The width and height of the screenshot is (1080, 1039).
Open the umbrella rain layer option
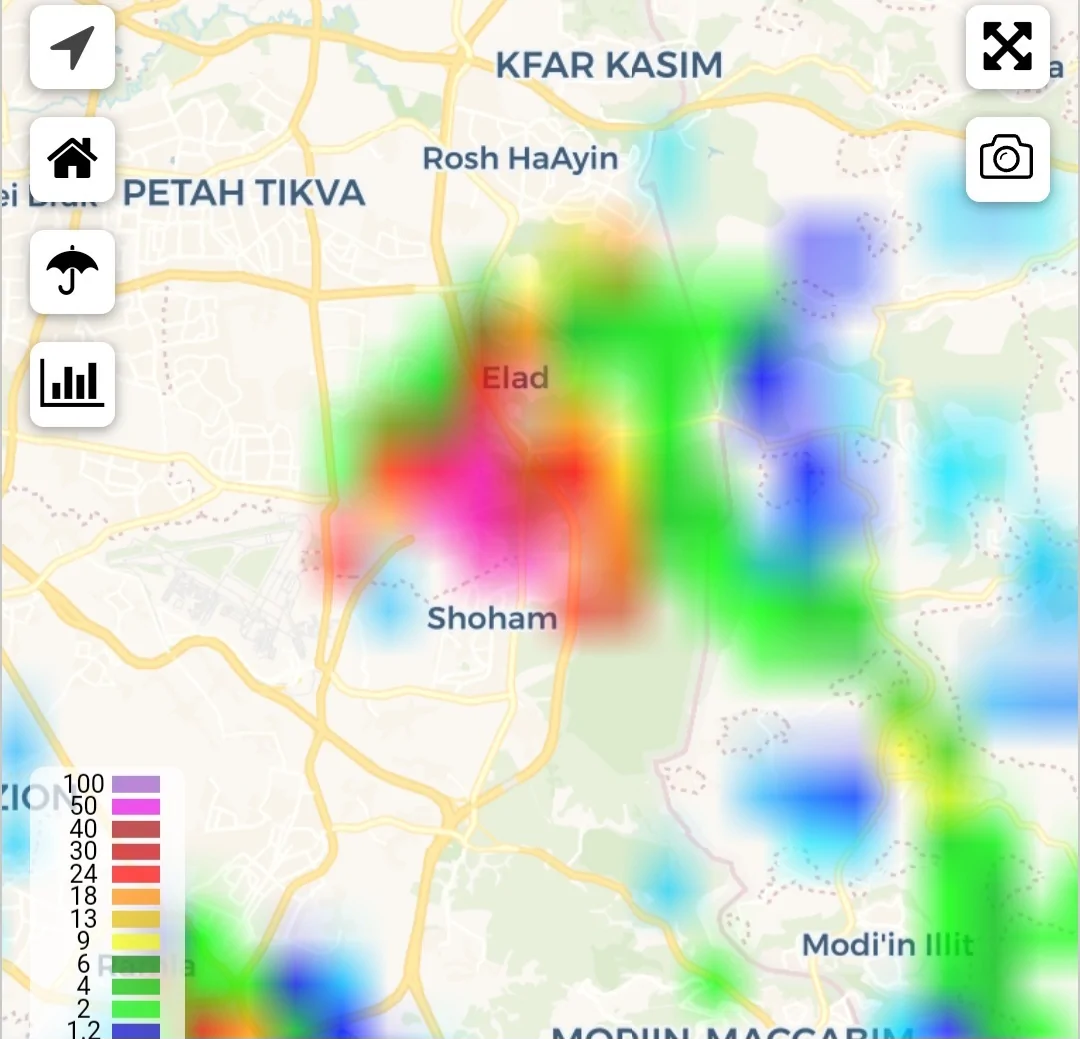(72, 271)
